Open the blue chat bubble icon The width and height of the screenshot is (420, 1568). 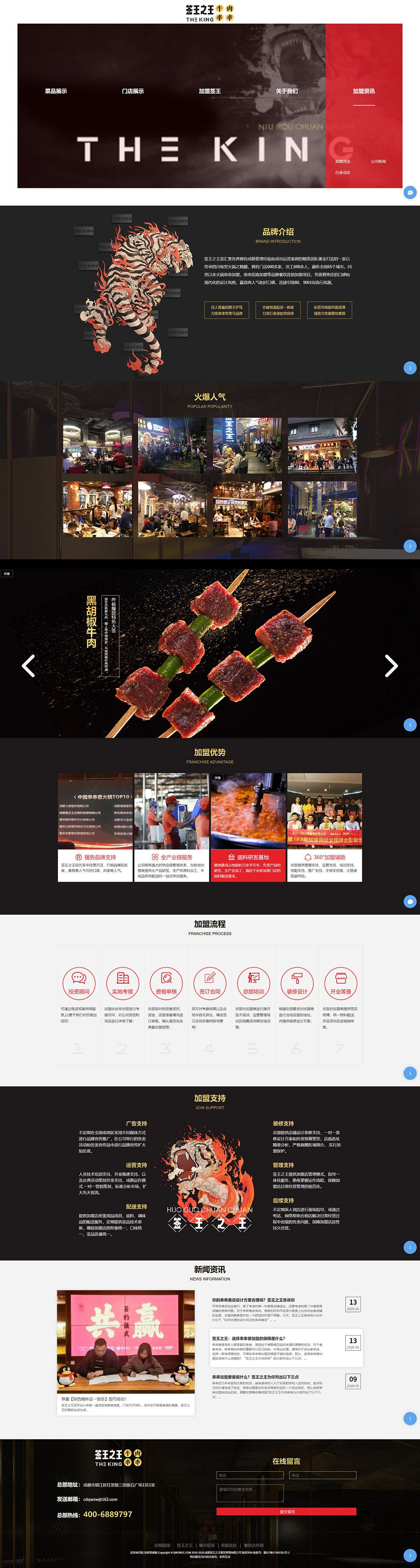(x=410, y=193)
